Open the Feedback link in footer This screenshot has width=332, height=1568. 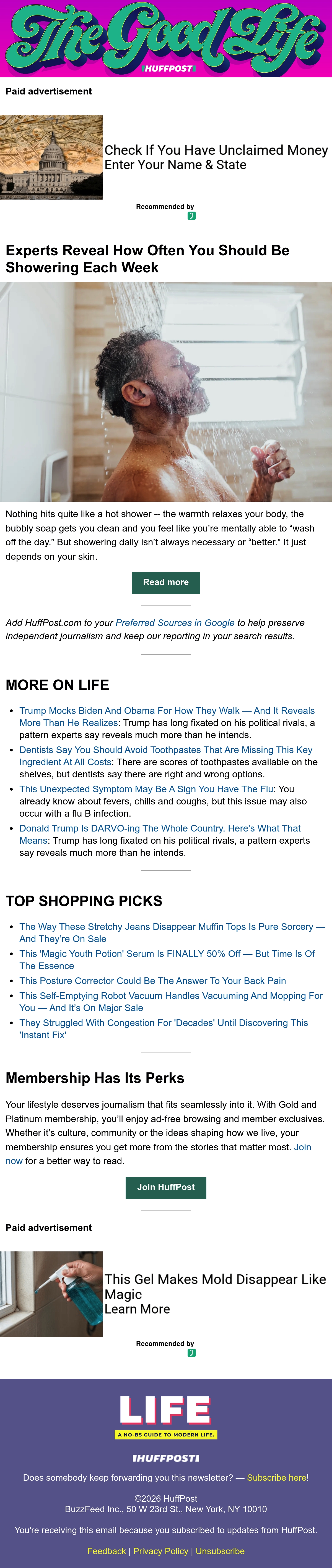click(107, 1551)
